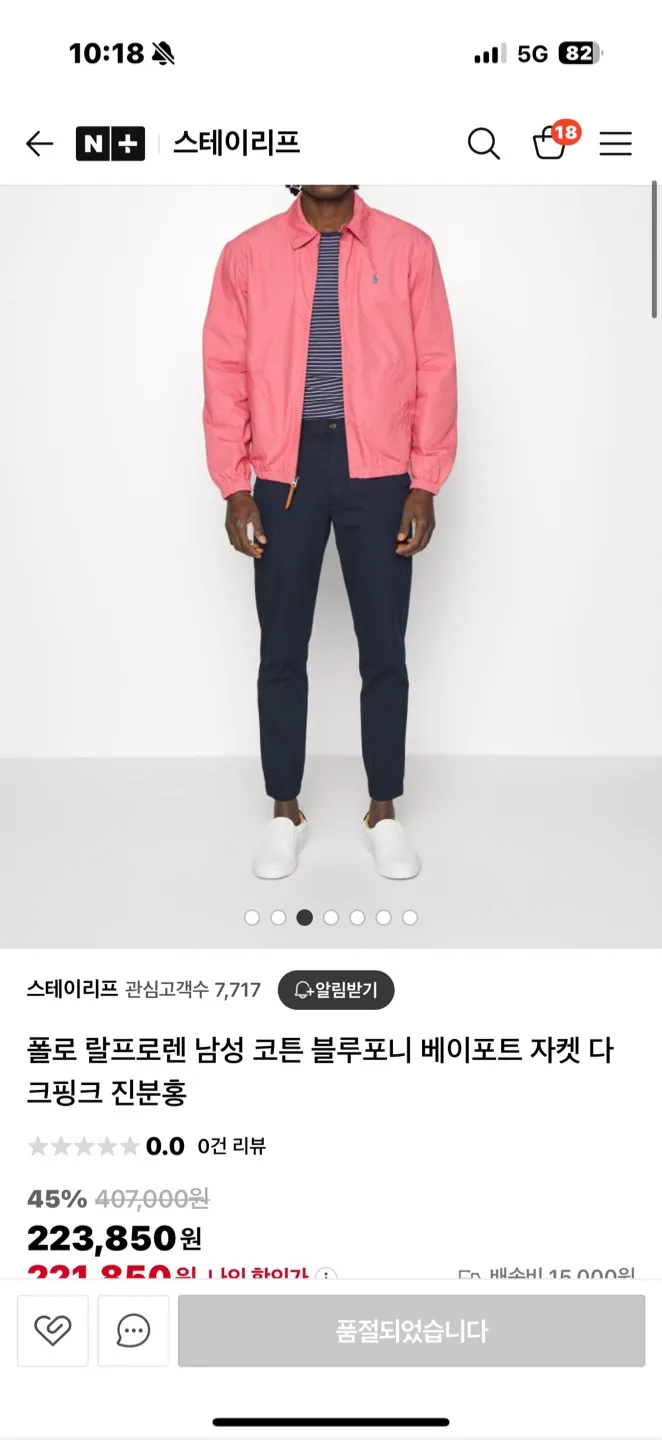This screenshot has height=1440, width=662.
Task: Tap the greyed-out 품절되었습니다 sold out button
Action: pos(411,1330)
